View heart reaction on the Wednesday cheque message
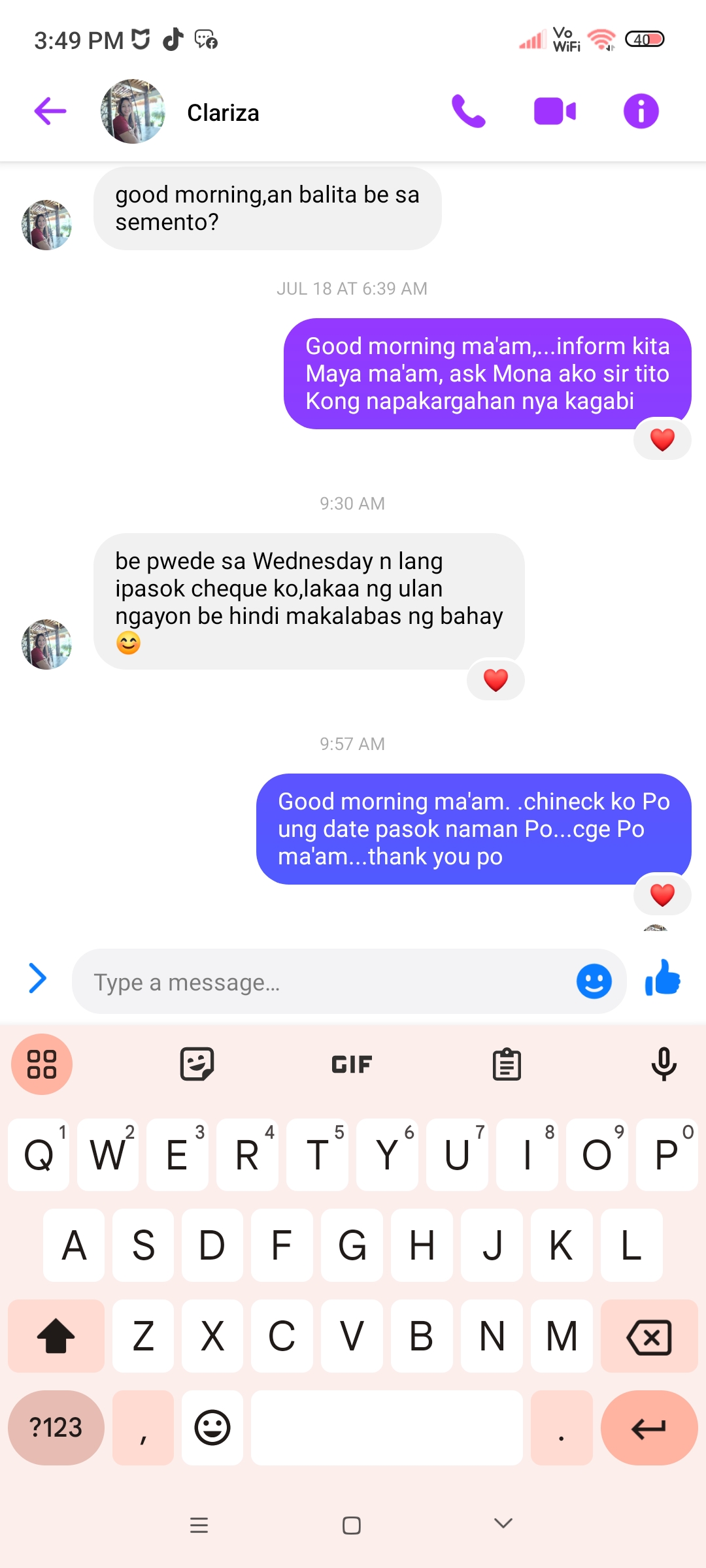Image resolution: width=706 pixels, height=1568 pixels. pos(496,680)
